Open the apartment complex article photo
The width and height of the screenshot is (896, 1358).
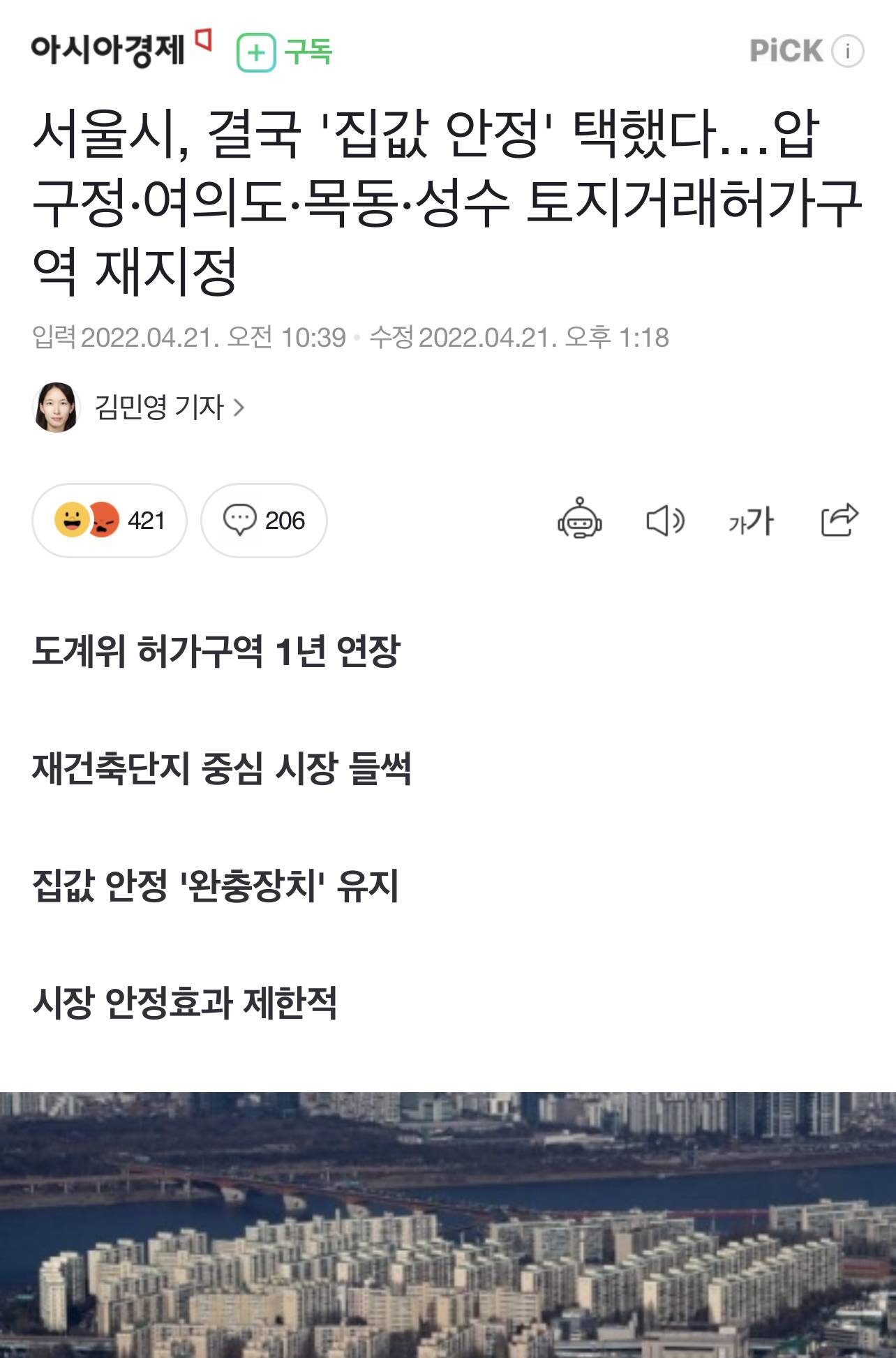pyautogui.click(x=448, y=1225)
